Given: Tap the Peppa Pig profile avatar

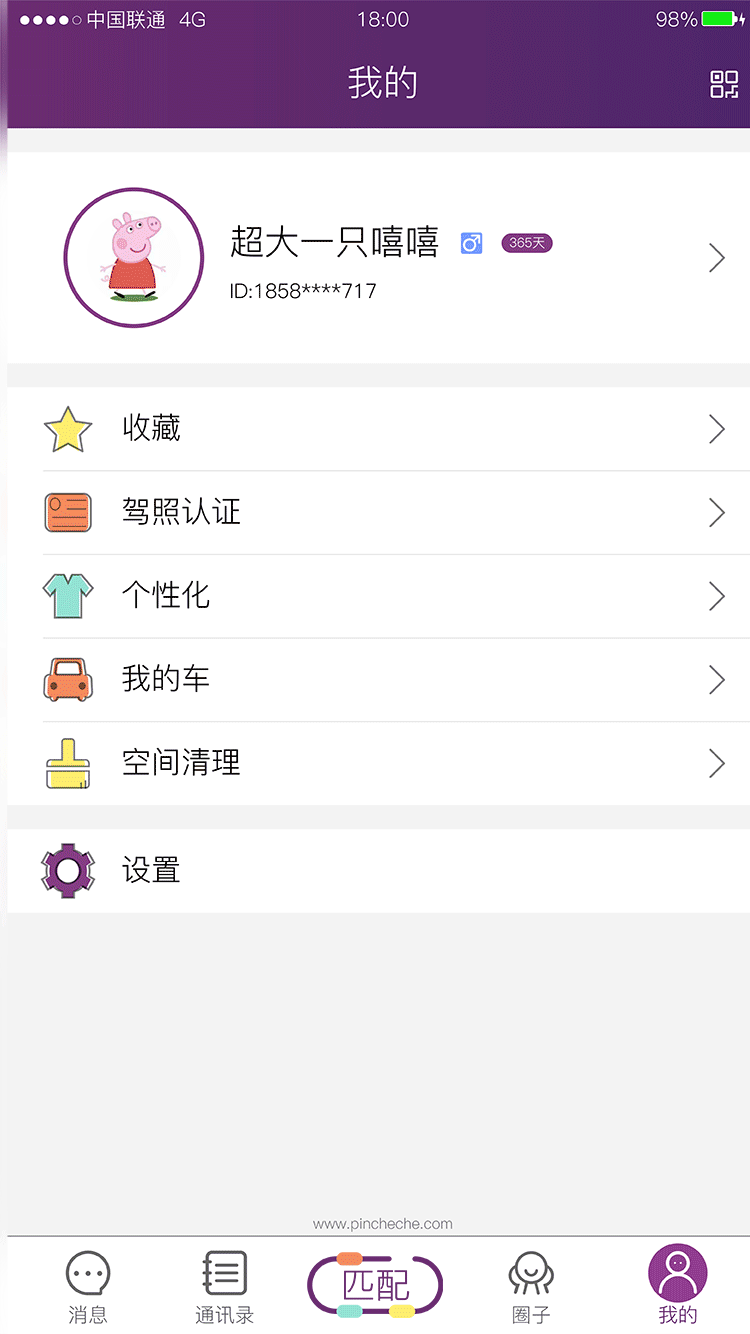Looking at the screenshot, I should click(133, 257).
